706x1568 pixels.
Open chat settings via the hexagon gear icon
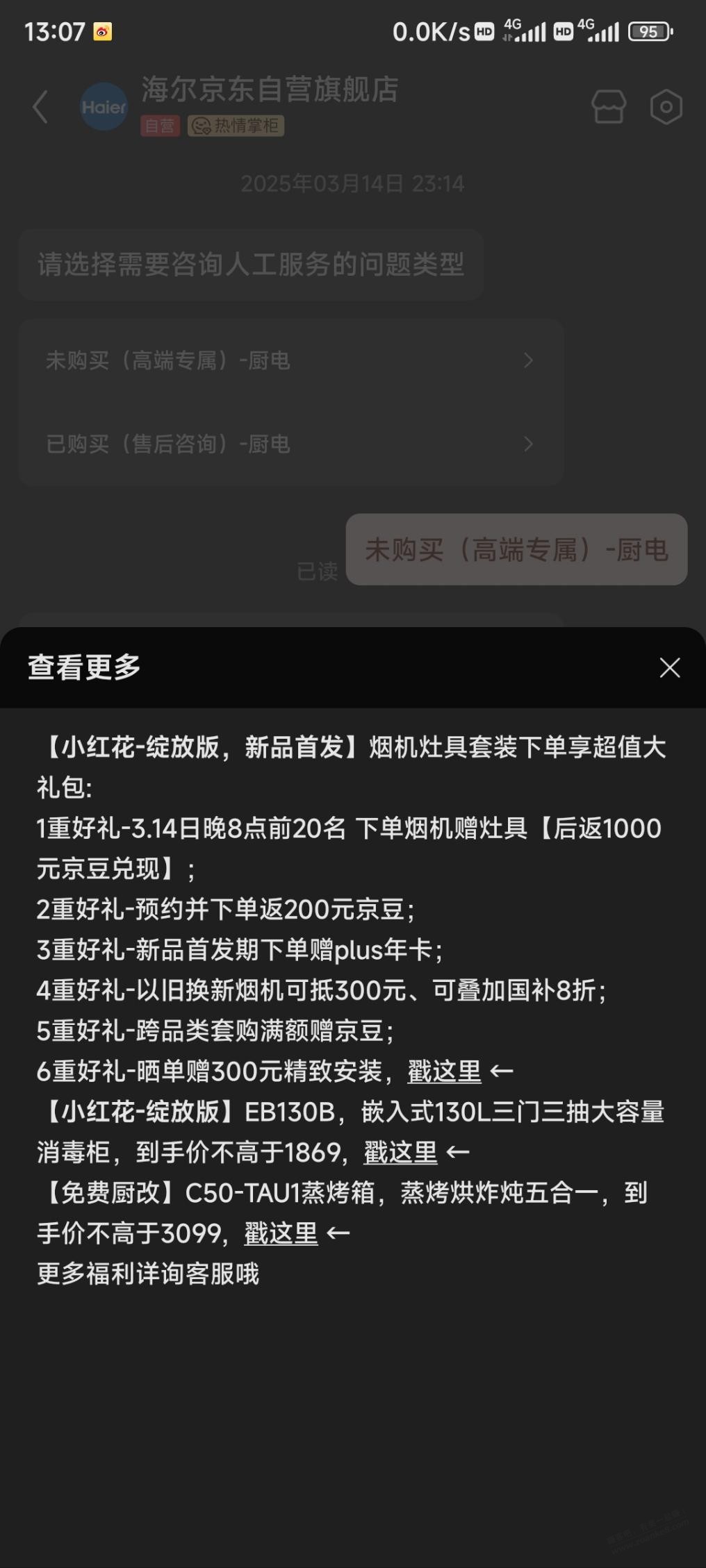coord(666,108)
